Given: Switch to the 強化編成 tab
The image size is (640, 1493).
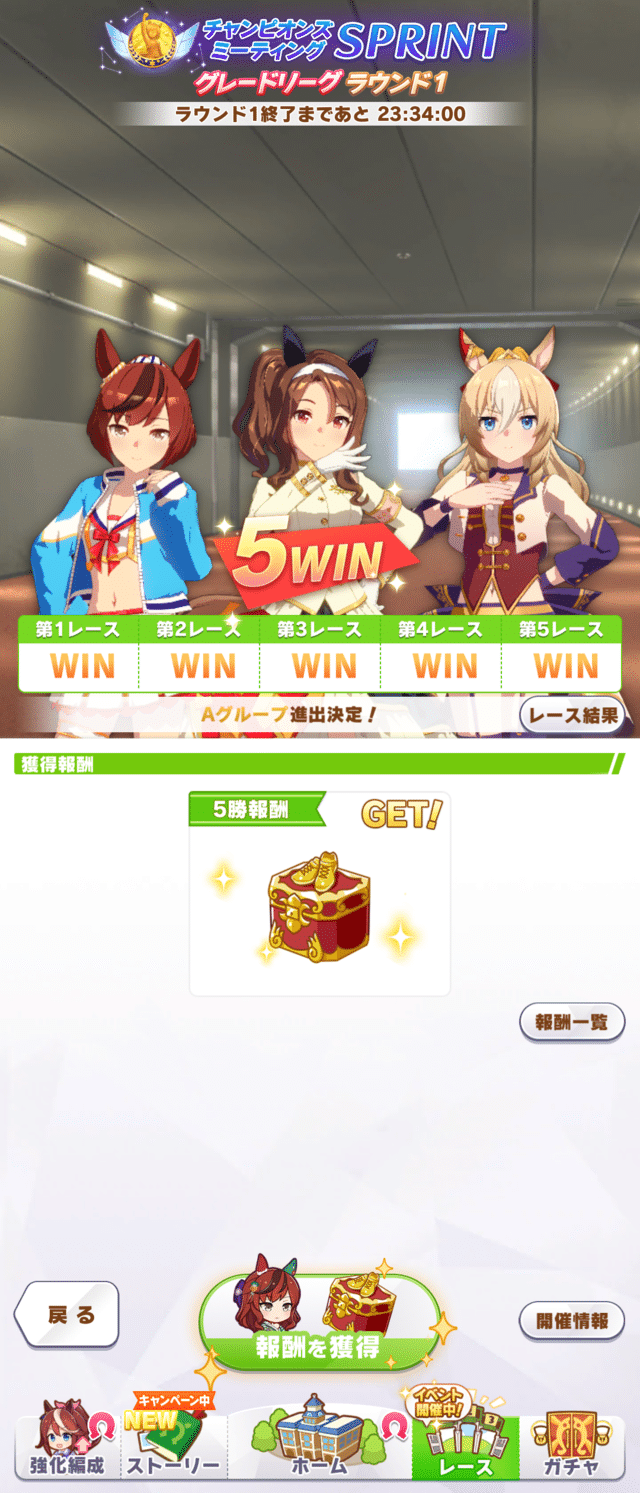Looking at the screenshot, I should 64,1445.
